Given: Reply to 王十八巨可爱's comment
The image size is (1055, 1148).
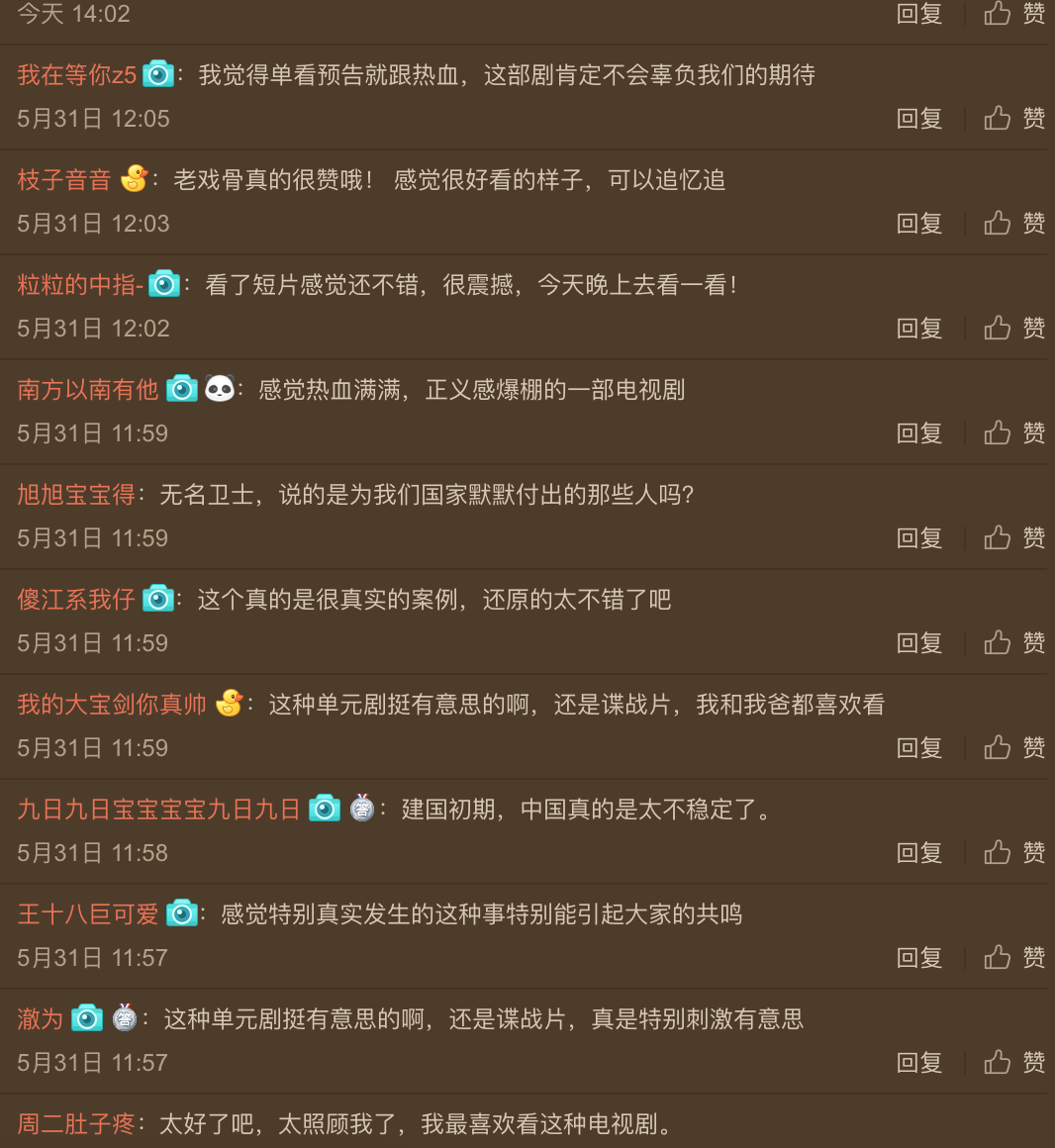Looking at the screenshot, I should click(x=918, y=958).
